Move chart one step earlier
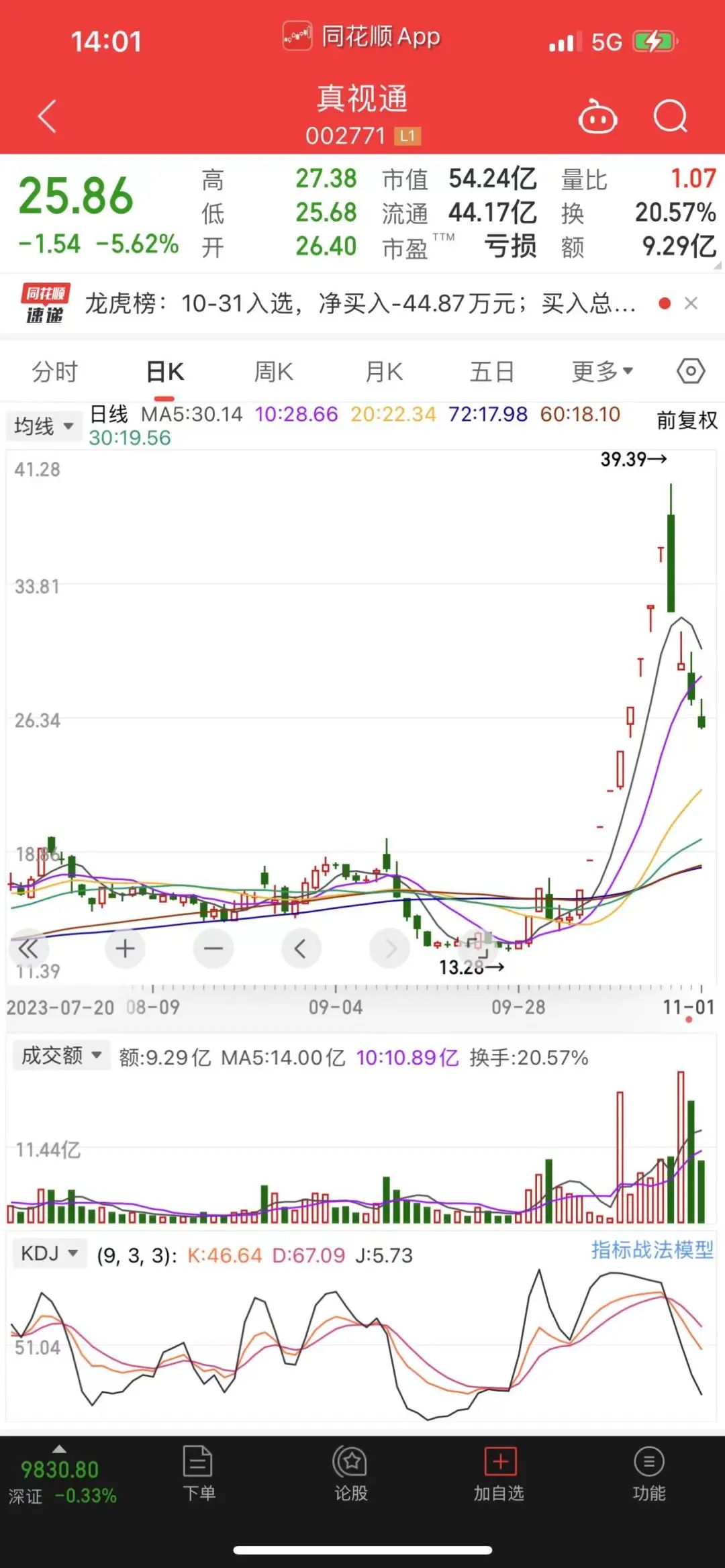This screenshot has width=725, height=1568. tap(301, 948)
